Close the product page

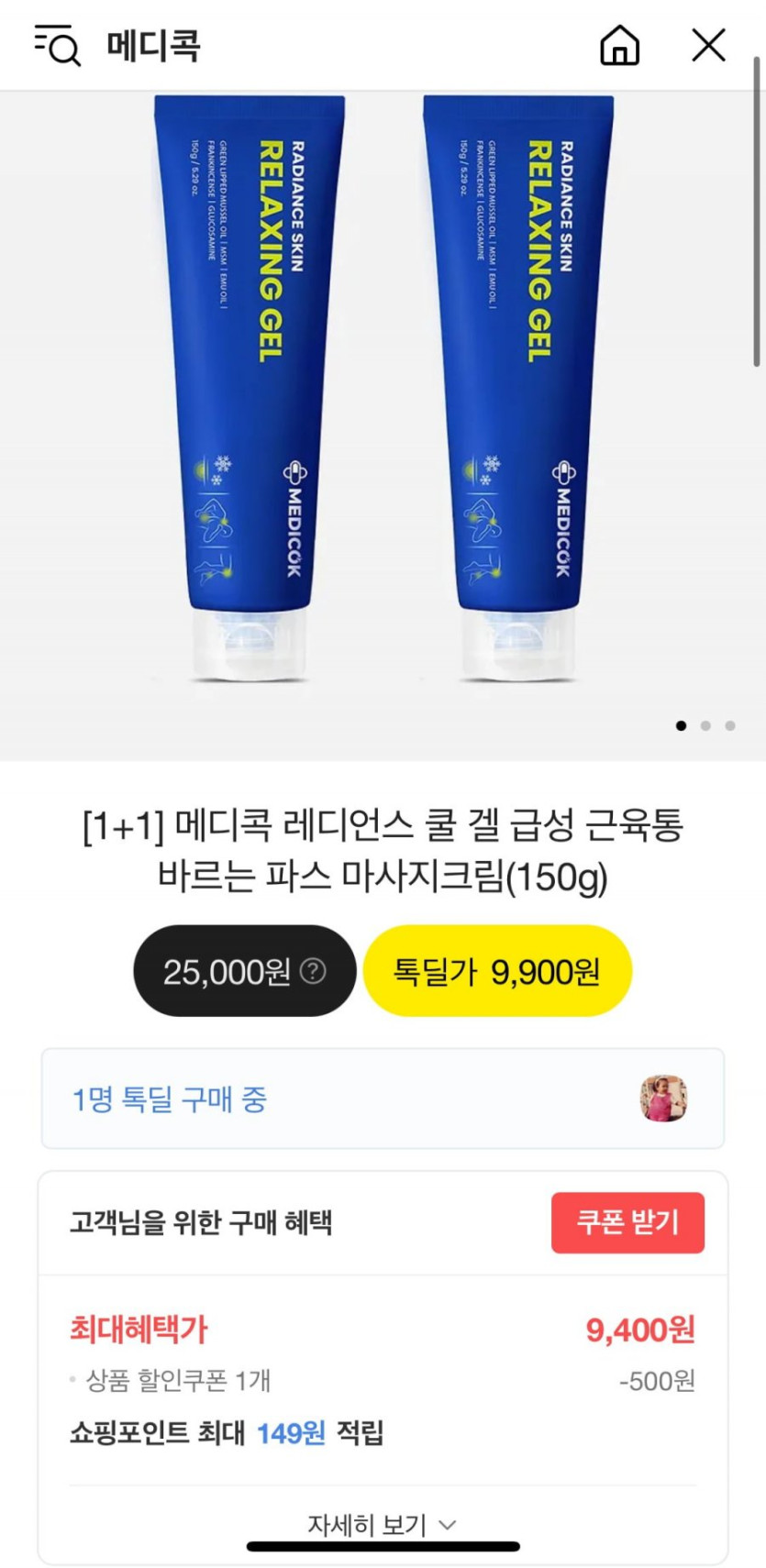(x=708, y=45)
